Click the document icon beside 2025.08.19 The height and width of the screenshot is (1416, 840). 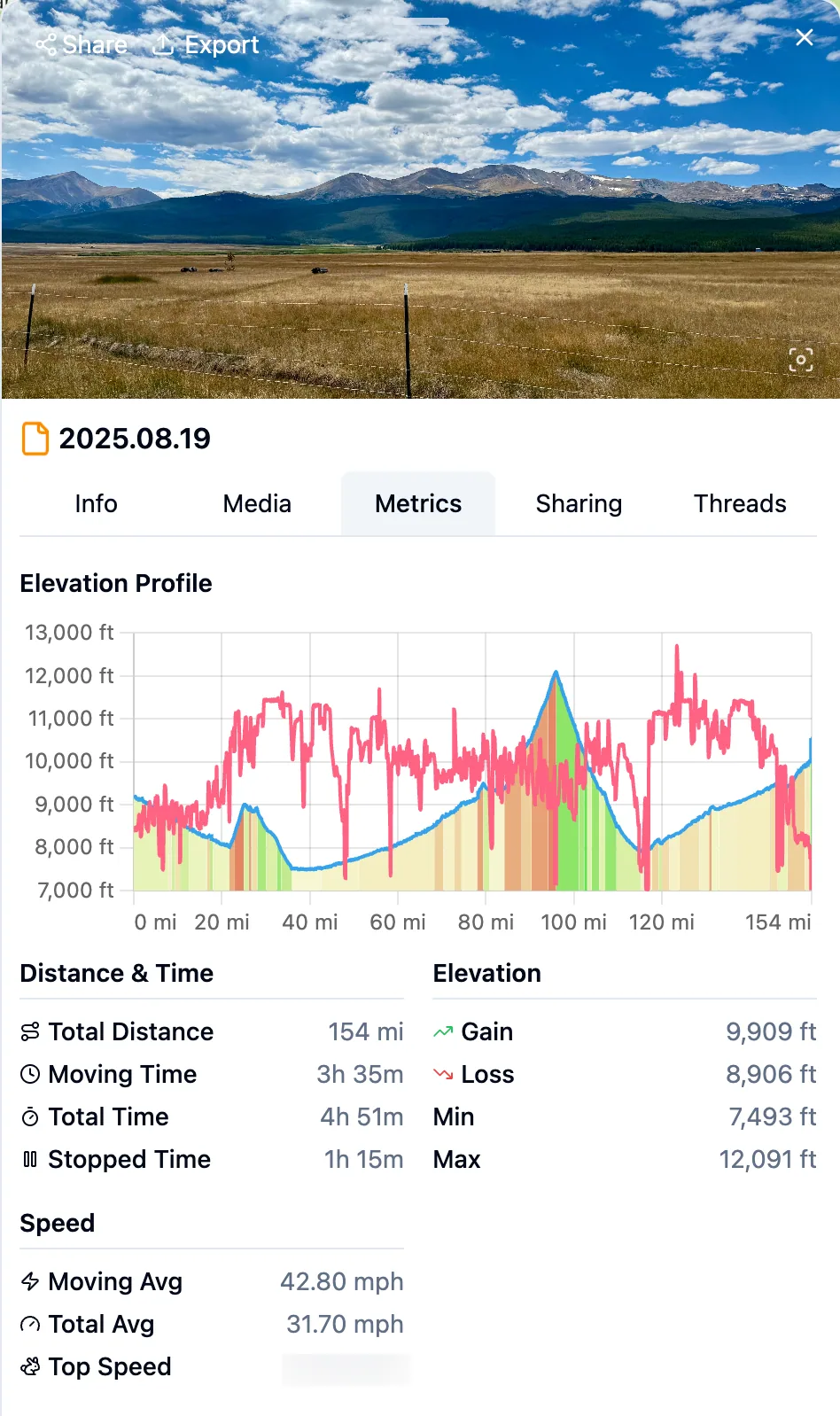point(34,439)
